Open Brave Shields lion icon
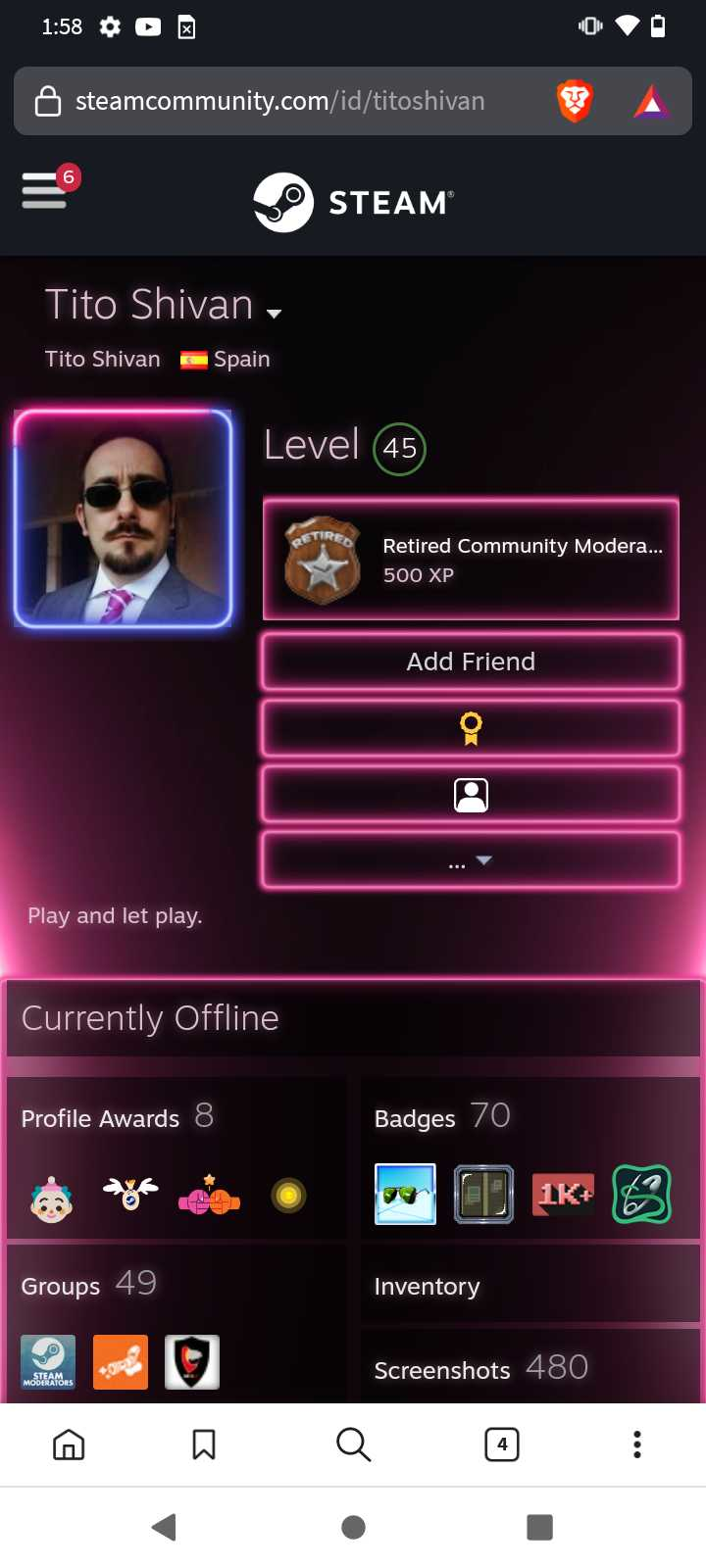This screenshot has width=706, height=1568. pos(575,101)
